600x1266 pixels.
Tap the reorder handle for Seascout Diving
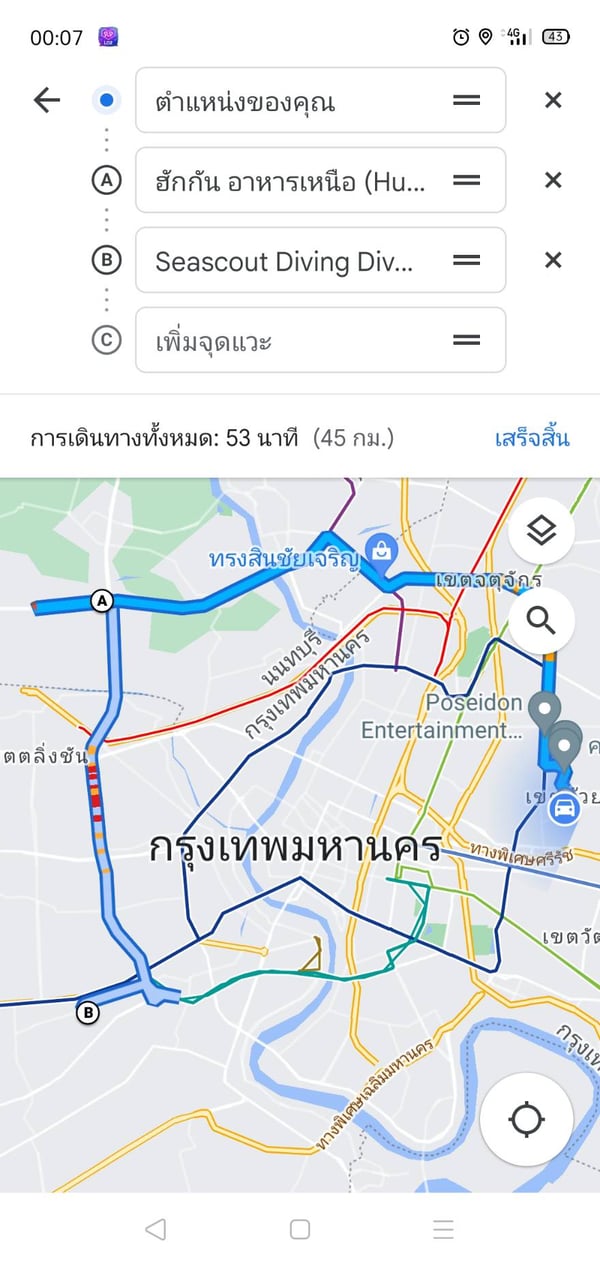466,260
